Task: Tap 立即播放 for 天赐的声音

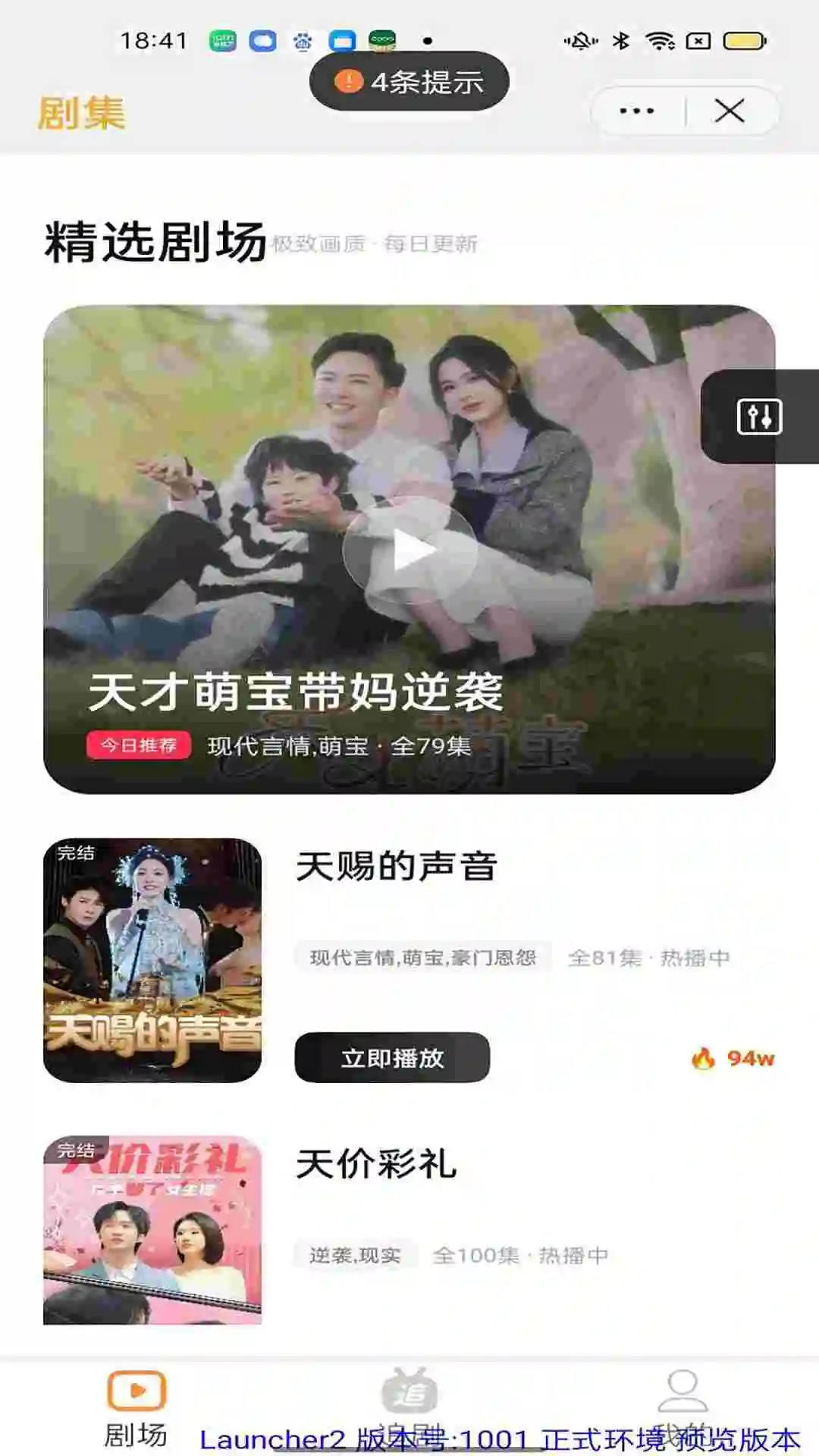Action: tap(392, 1058)
